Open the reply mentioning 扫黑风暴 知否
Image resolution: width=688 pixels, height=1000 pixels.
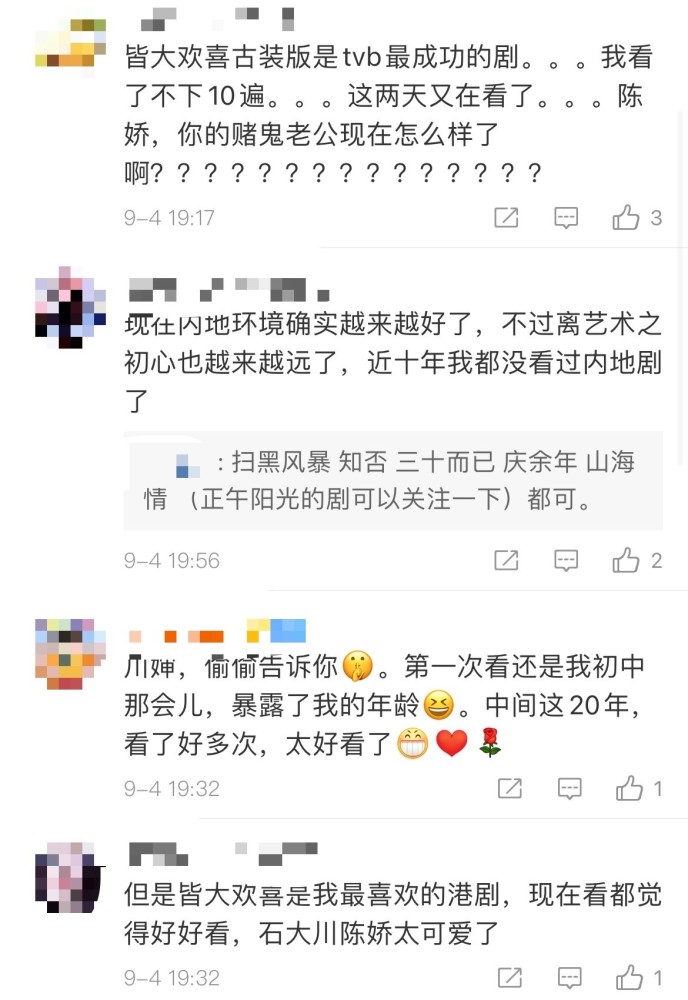click(393, 481)
